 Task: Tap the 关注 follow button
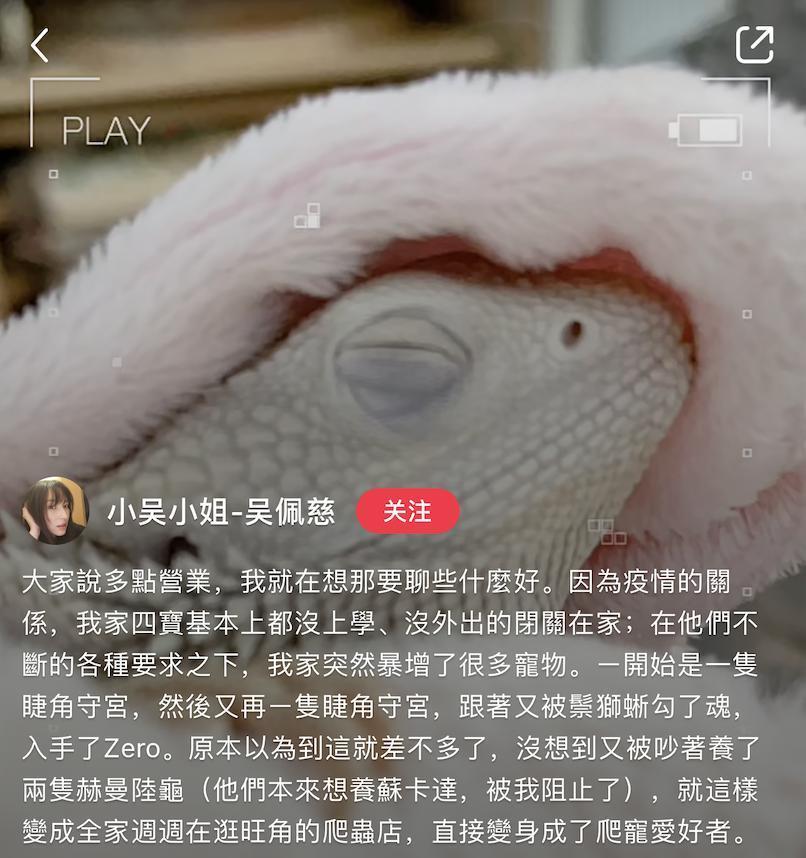pos(408,512)
